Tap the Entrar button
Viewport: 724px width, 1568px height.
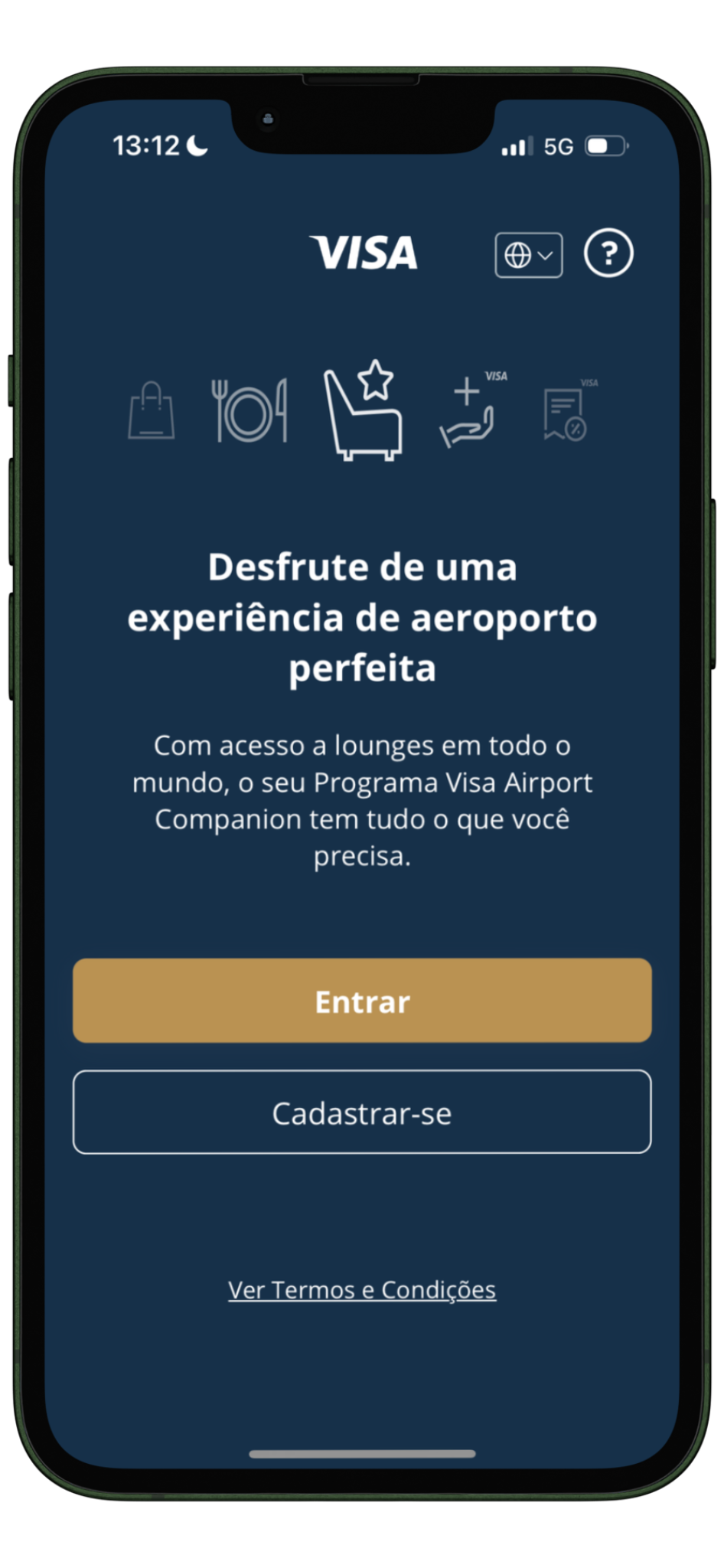coord(362,1001)
